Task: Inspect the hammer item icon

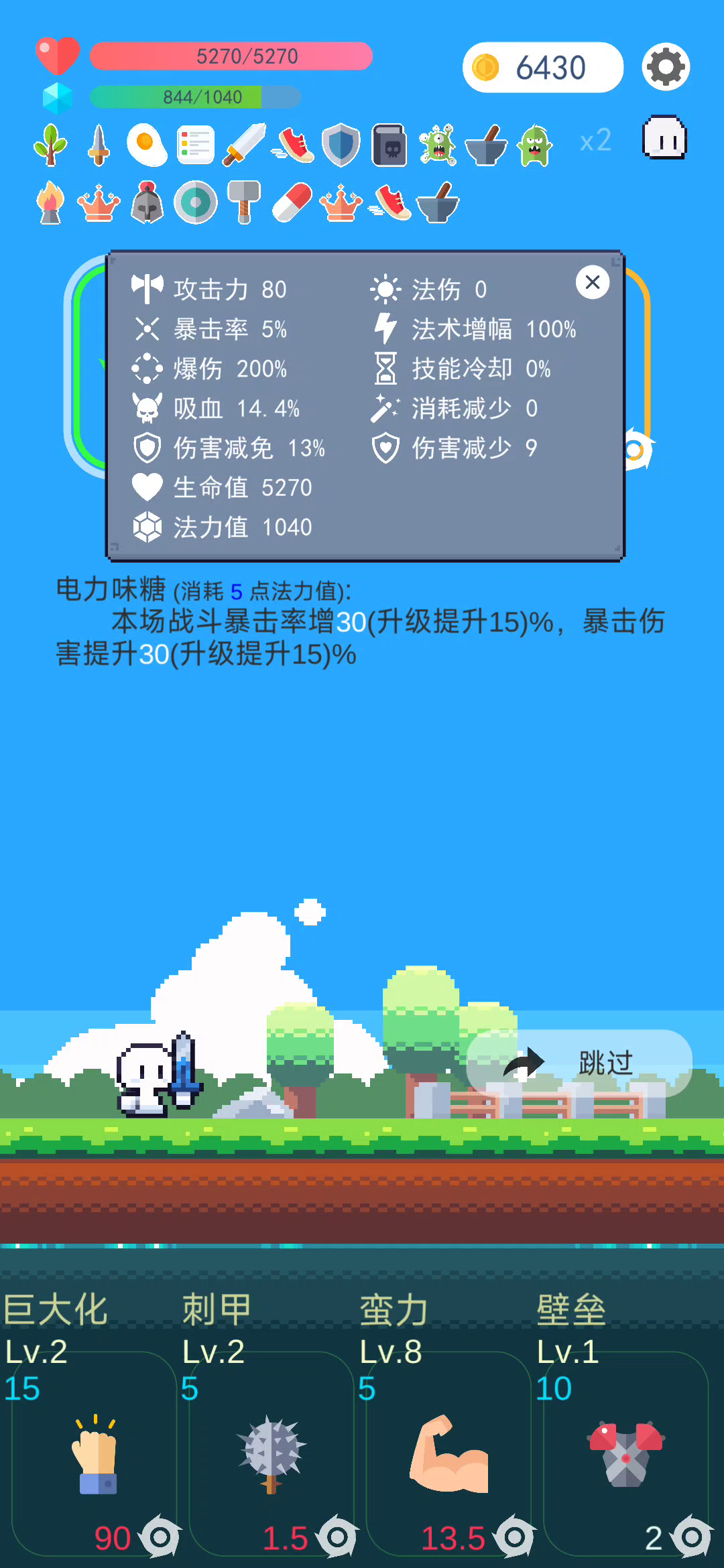Action: pyautogui.click(x=243, y=201)
